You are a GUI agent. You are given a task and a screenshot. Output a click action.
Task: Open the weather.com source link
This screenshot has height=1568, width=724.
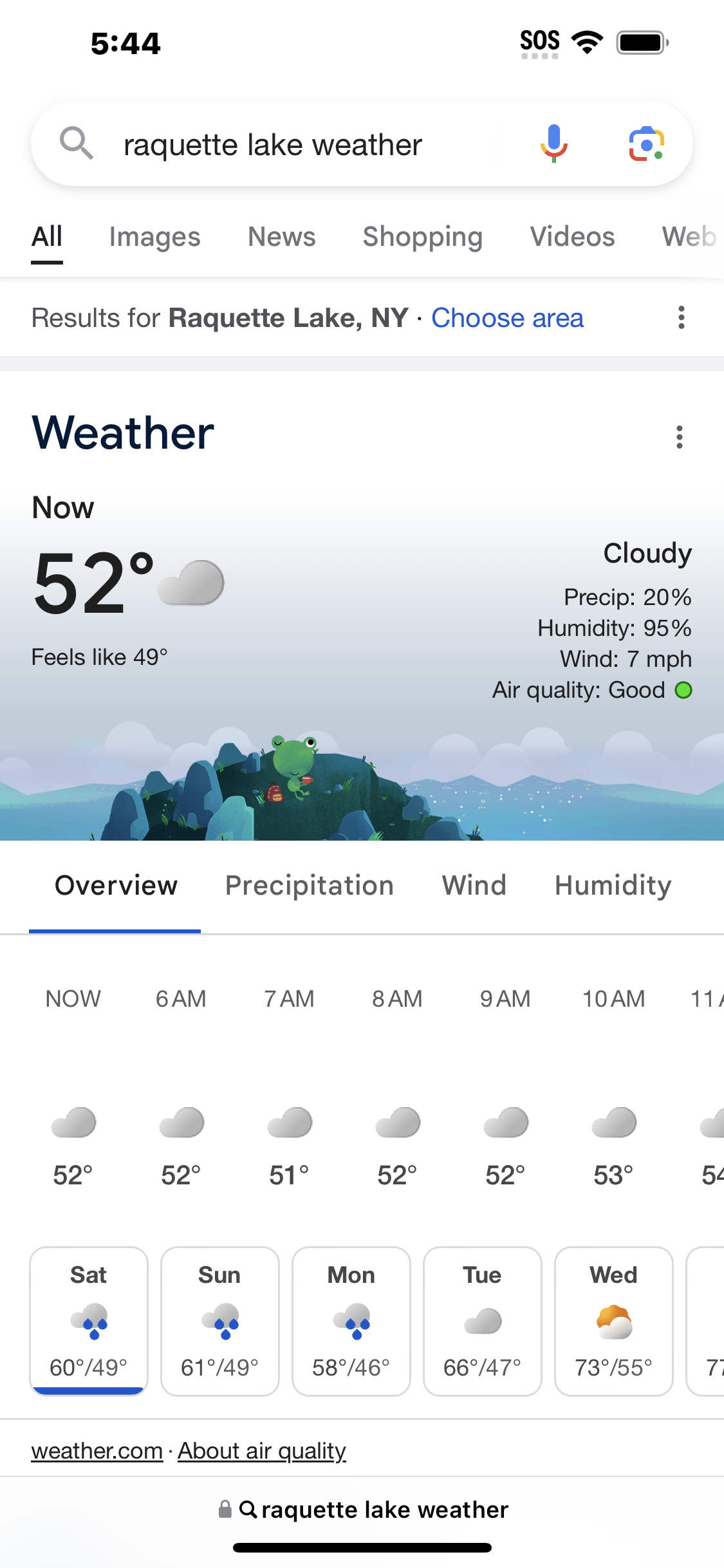coord(97,1451)
